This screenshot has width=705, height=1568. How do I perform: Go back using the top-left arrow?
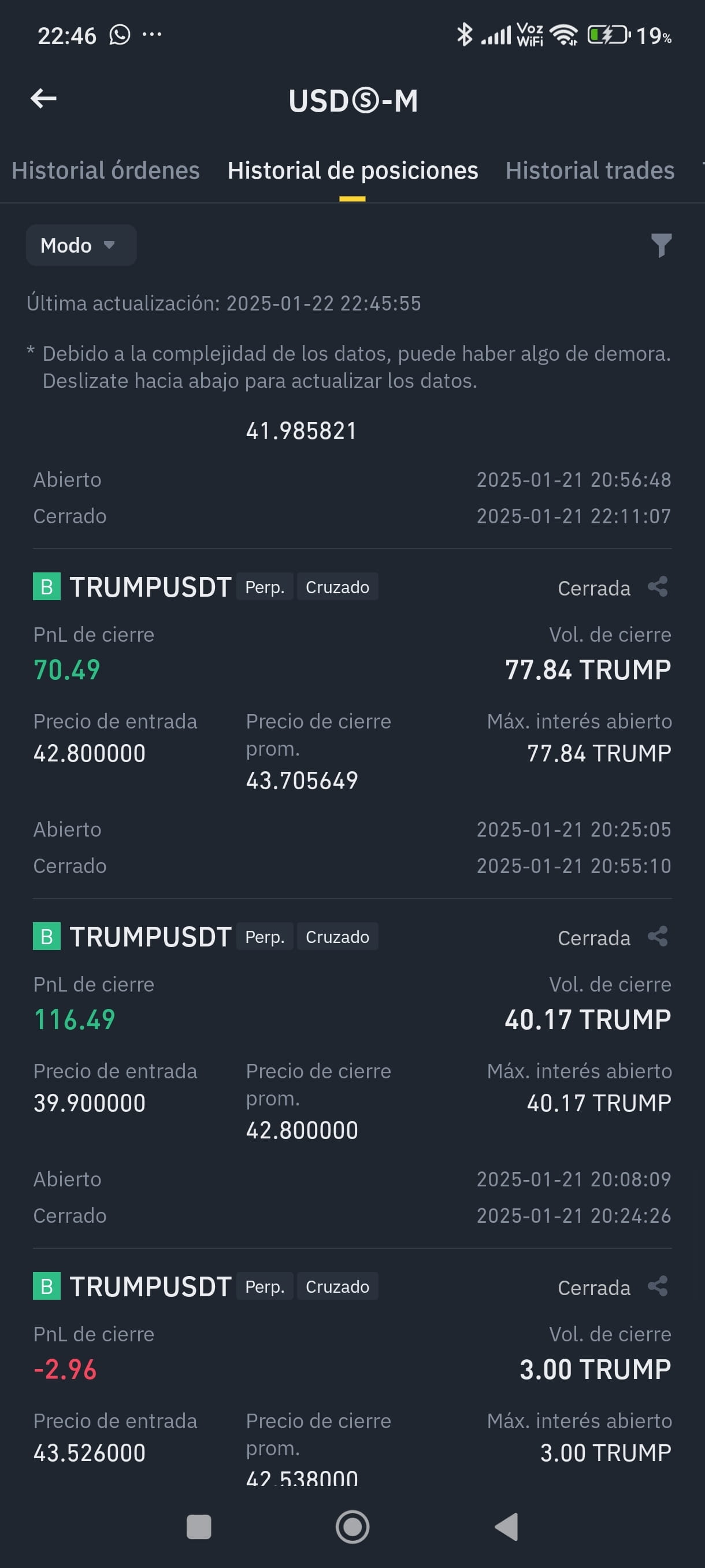(x=44, y=99)
